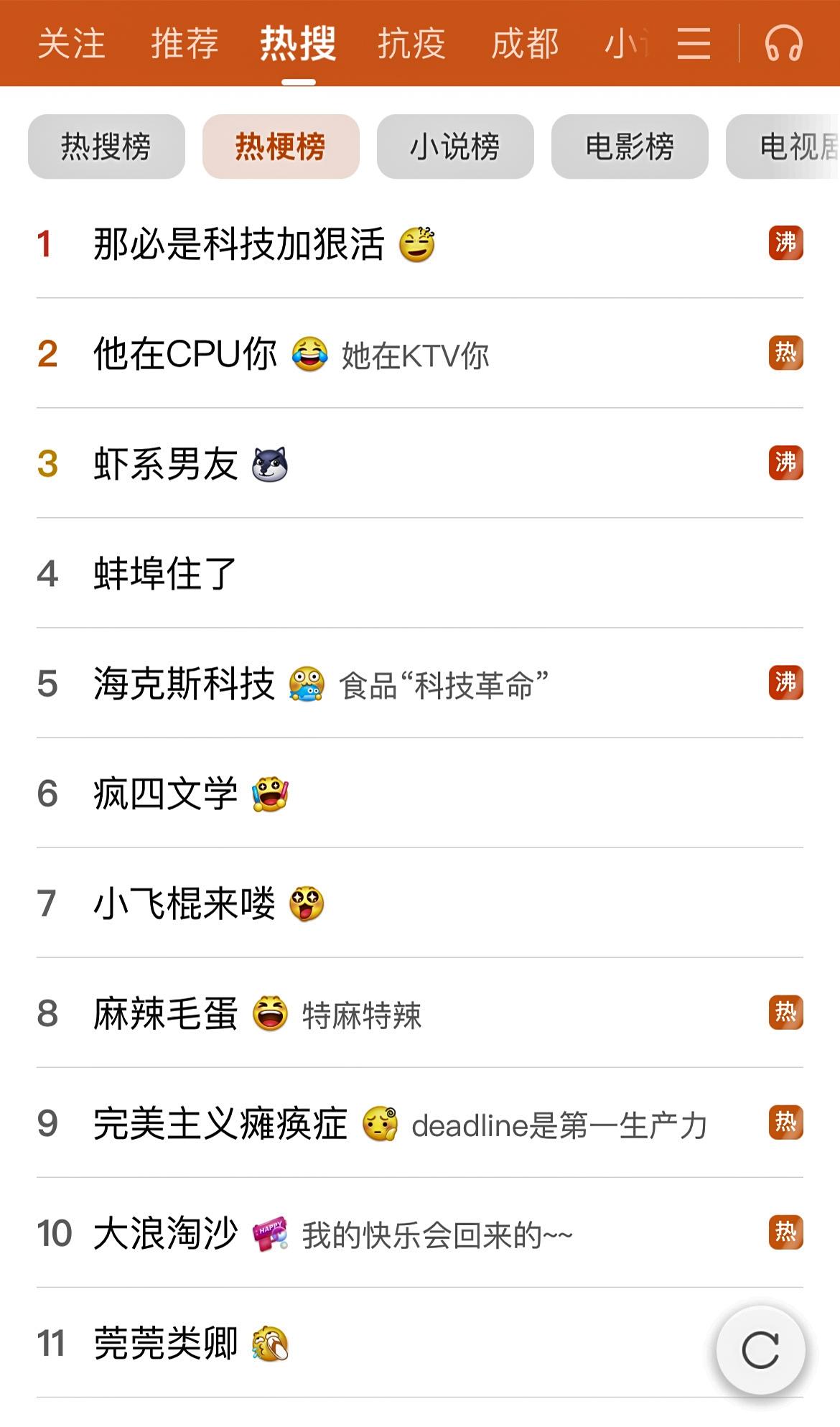Open the channel list menu icon
The height and width of the screenshot is (1427, 840).
click(x=694, y=44)
